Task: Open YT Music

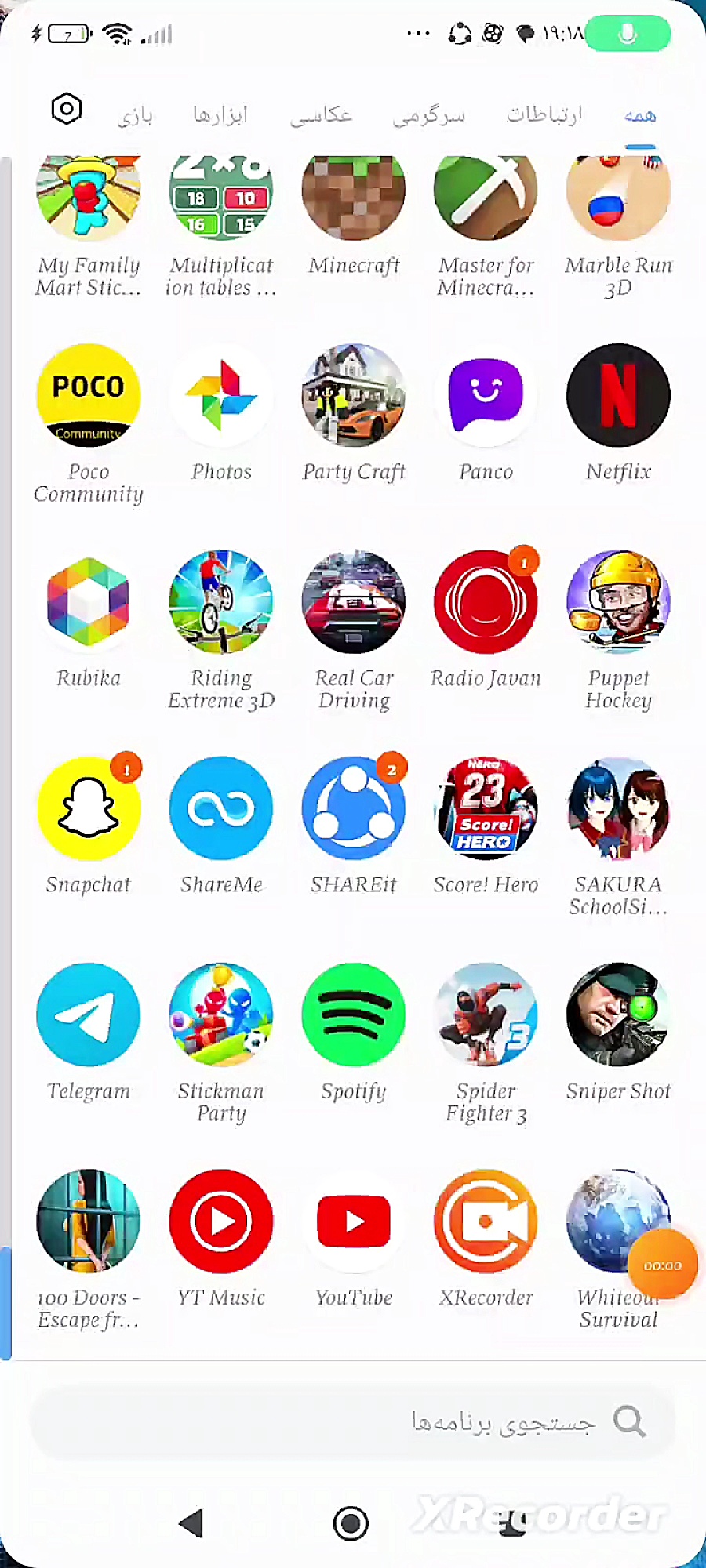Action: 221,1221
